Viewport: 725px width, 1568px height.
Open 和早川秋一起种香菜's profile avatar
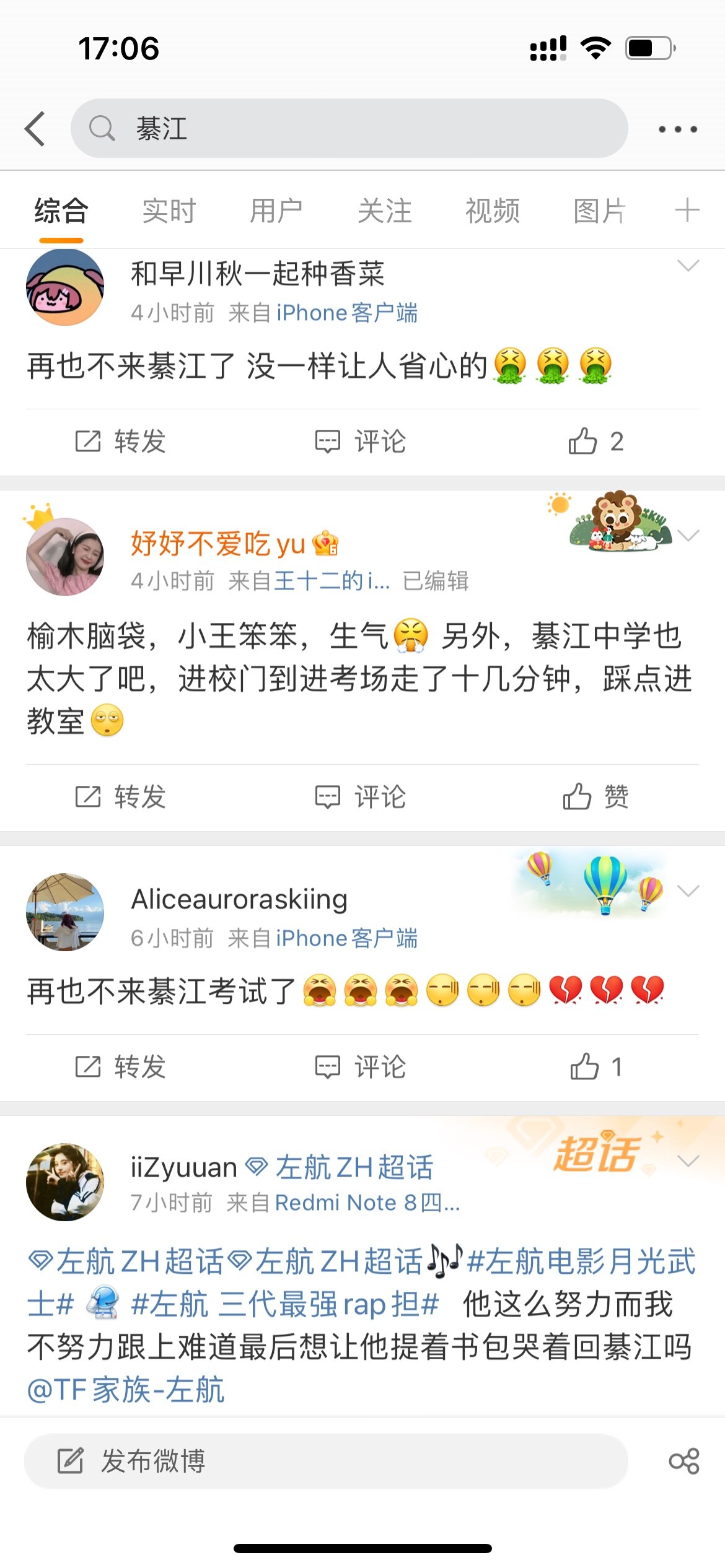[64, 287]
